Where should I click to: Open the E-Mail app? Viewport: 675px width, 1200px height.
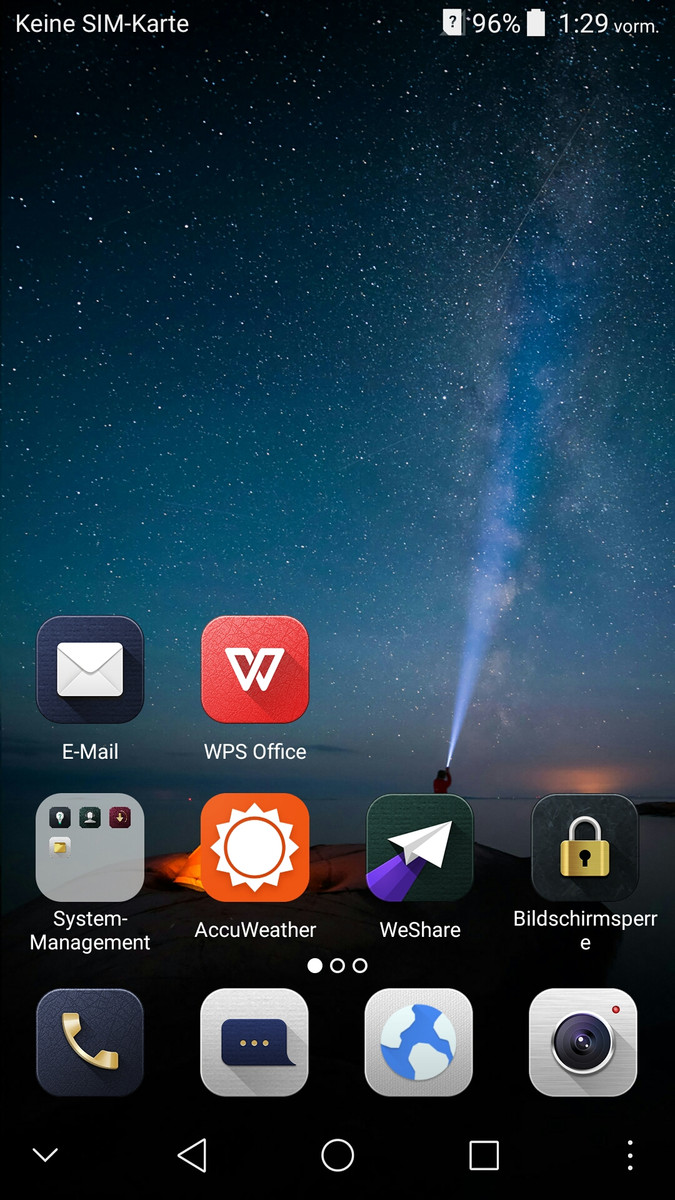point(90,670)
